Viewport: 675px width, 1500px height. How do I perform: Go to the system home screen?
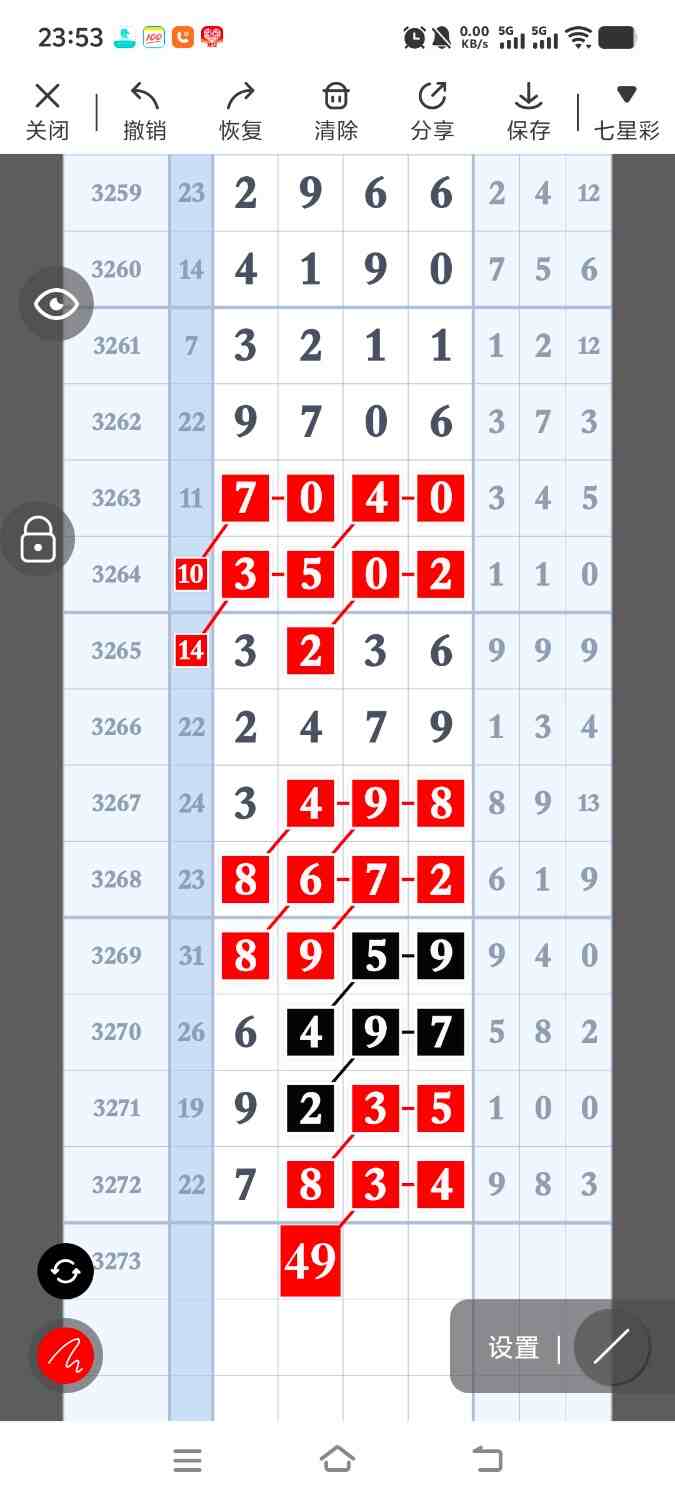click(x=337, y=1460)
